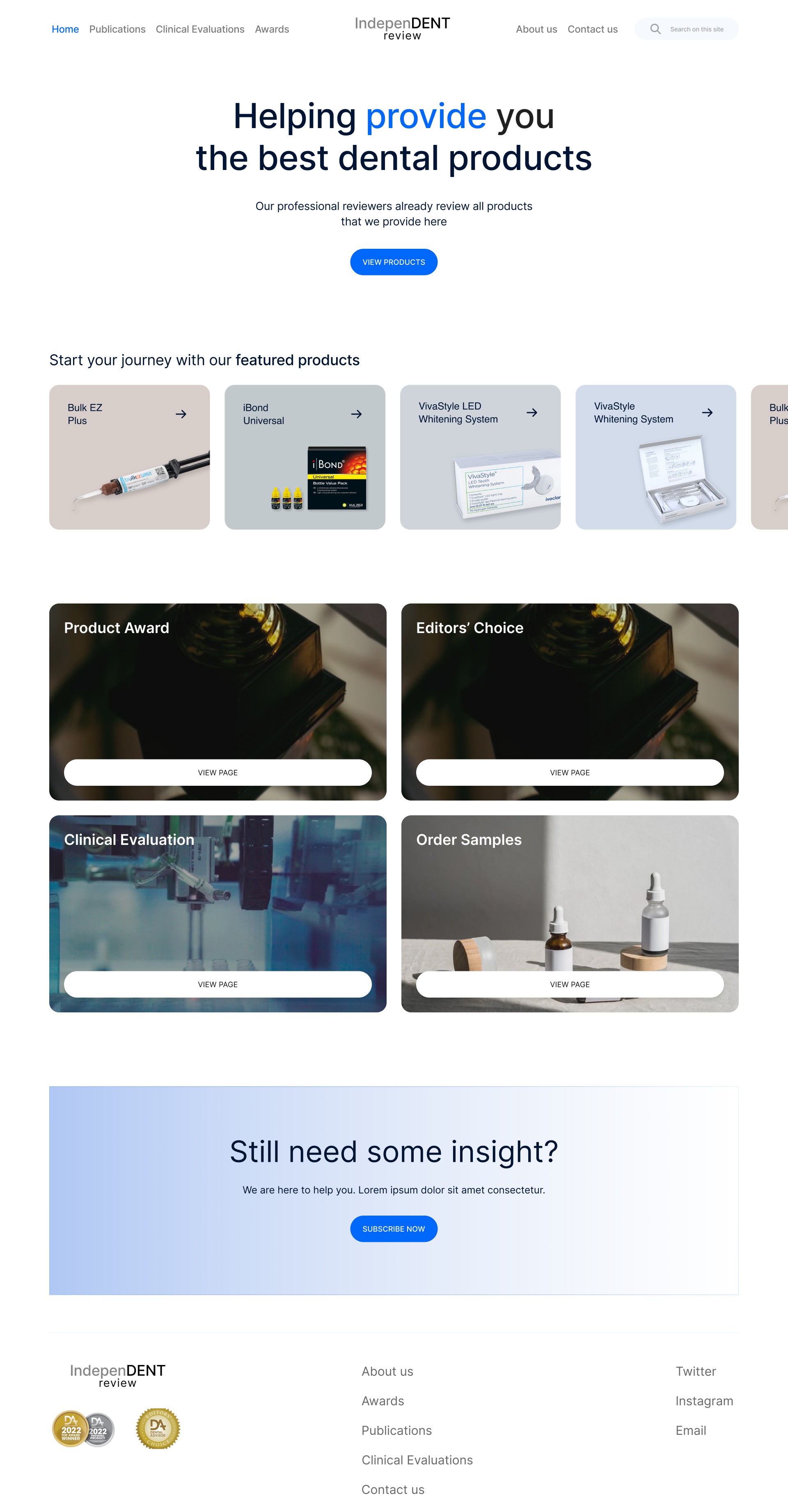Open About us in the header

(x=536, y=29)
